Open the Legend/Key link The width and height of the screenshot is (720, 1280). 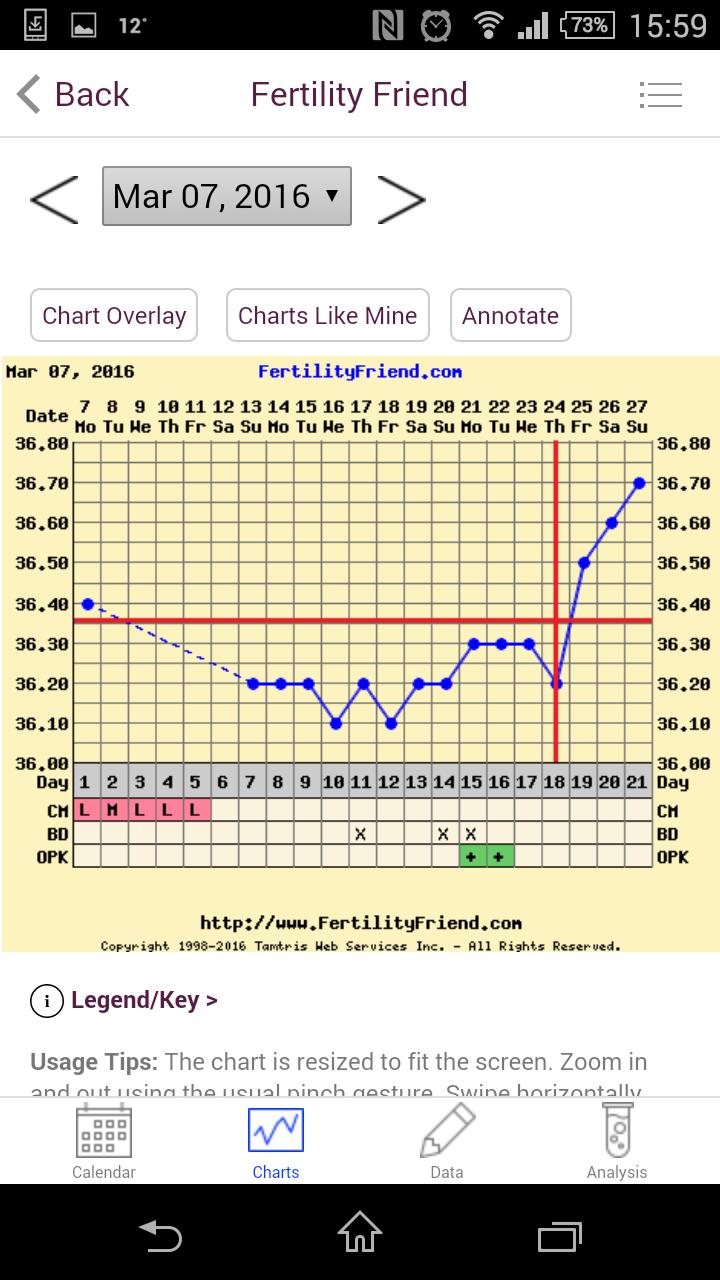click(143, 1000)
